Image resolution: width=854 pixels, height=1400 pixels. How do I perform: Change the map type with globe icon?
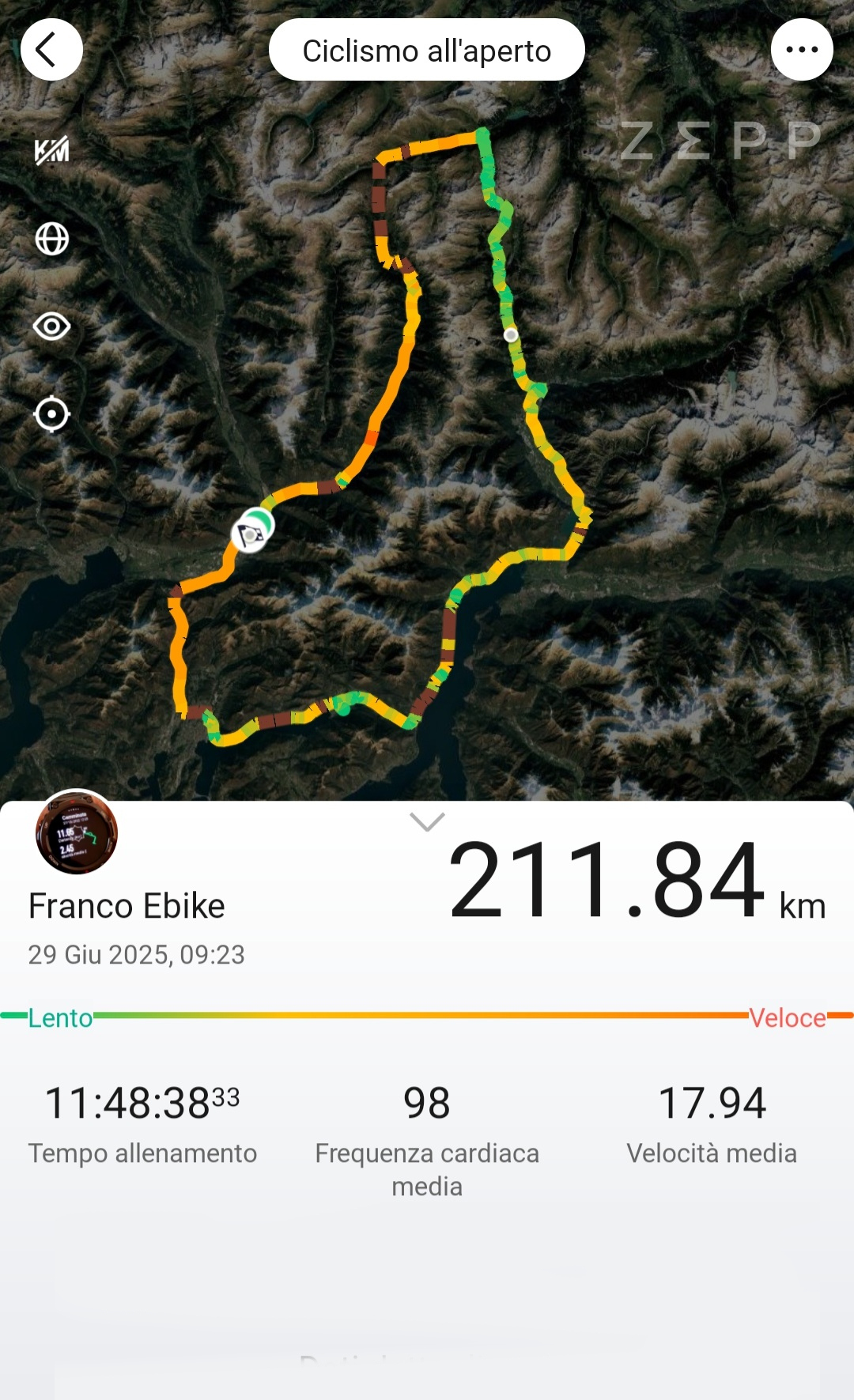pos(52,239)
